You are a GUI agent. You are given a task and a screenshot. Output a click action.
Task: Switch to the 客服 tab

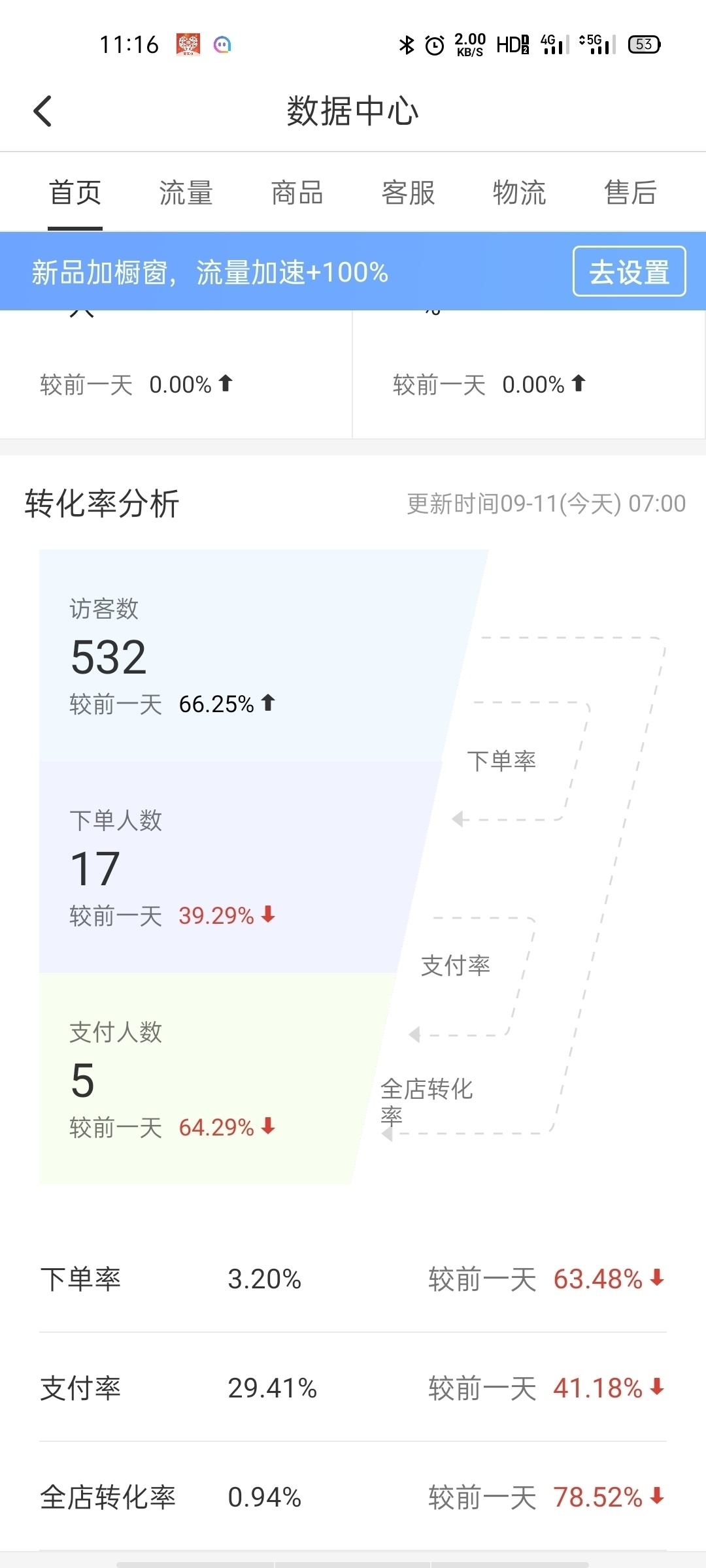tap(409, 193)
